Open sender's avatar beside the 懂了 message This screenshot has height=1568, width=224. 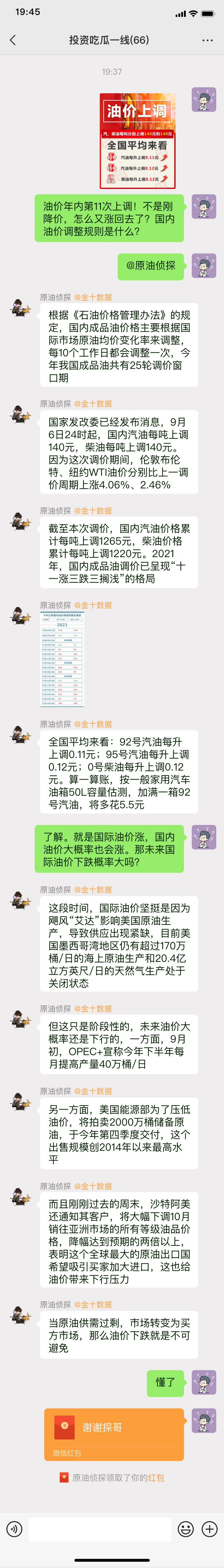[204, 1382]
